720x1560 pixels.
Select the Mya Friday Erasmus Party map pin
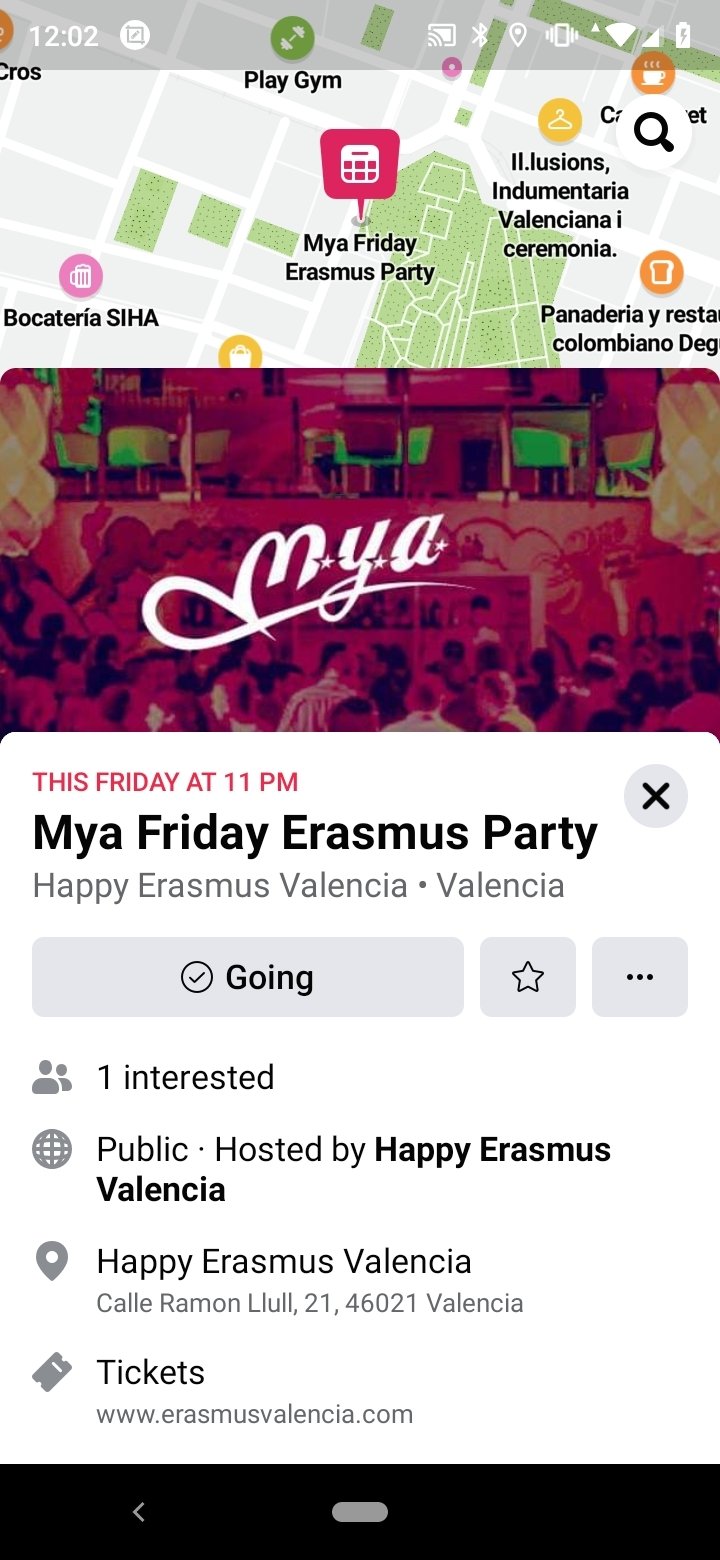pyautogui.click(x=360, y=165)
